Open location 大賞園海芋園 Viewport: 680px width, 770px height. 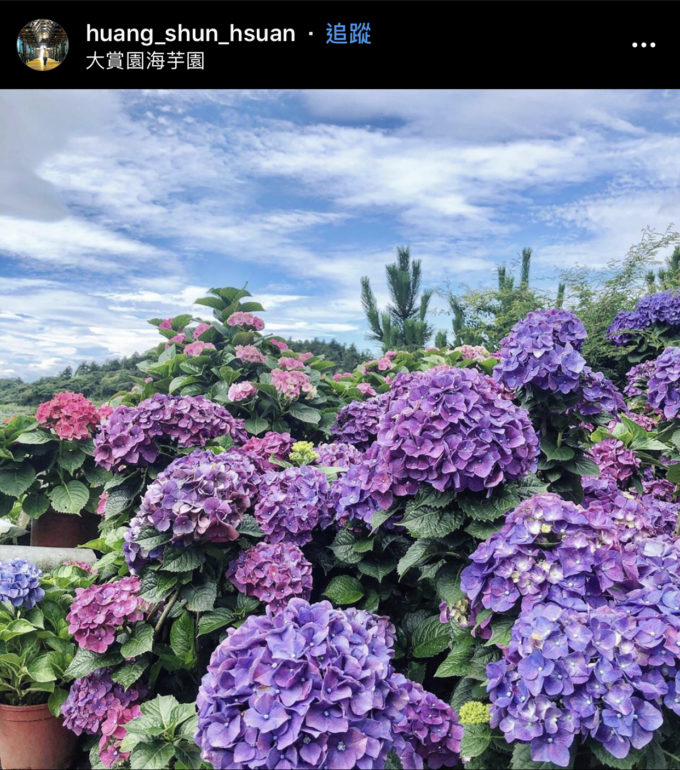[x=144, y=60]
